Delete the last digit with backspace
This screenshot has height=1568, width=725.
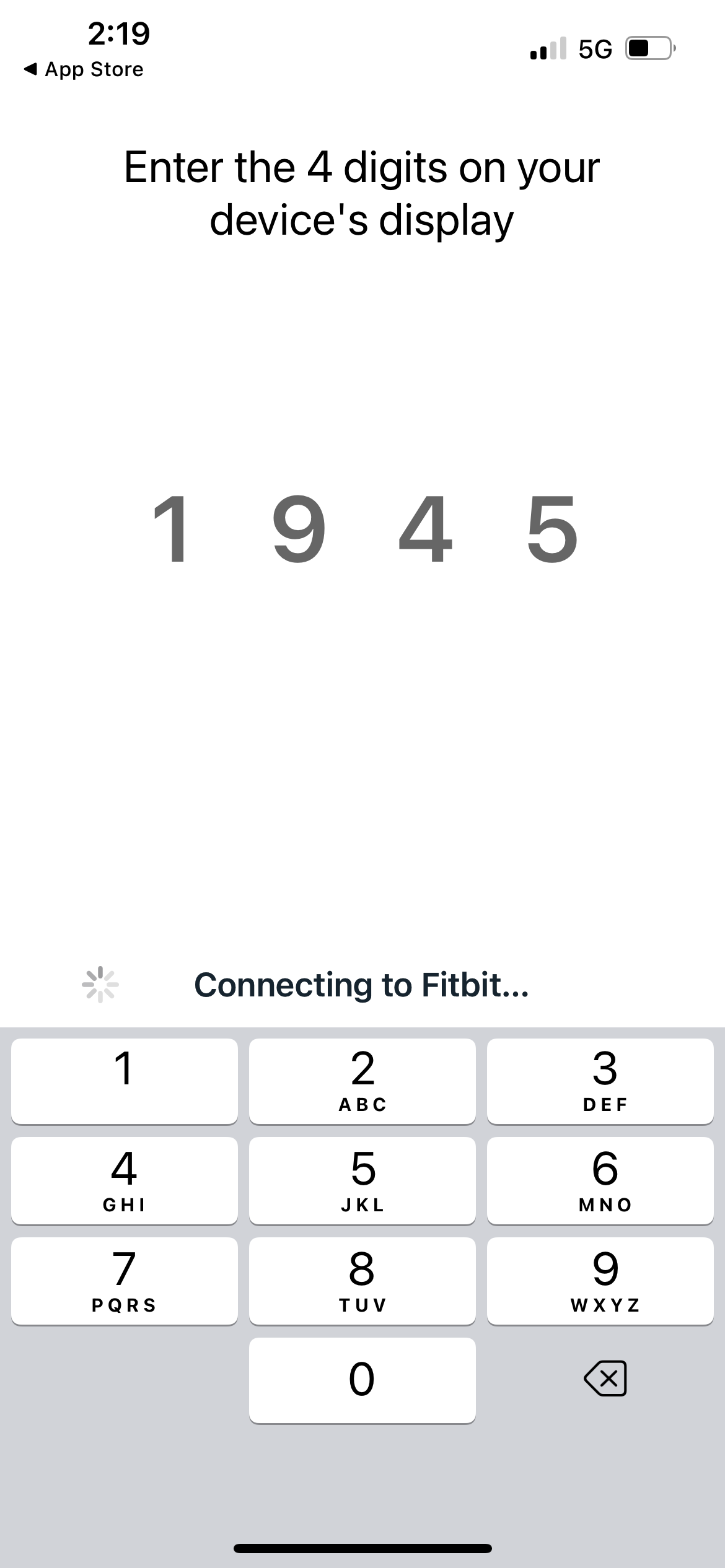(605, 1379)
